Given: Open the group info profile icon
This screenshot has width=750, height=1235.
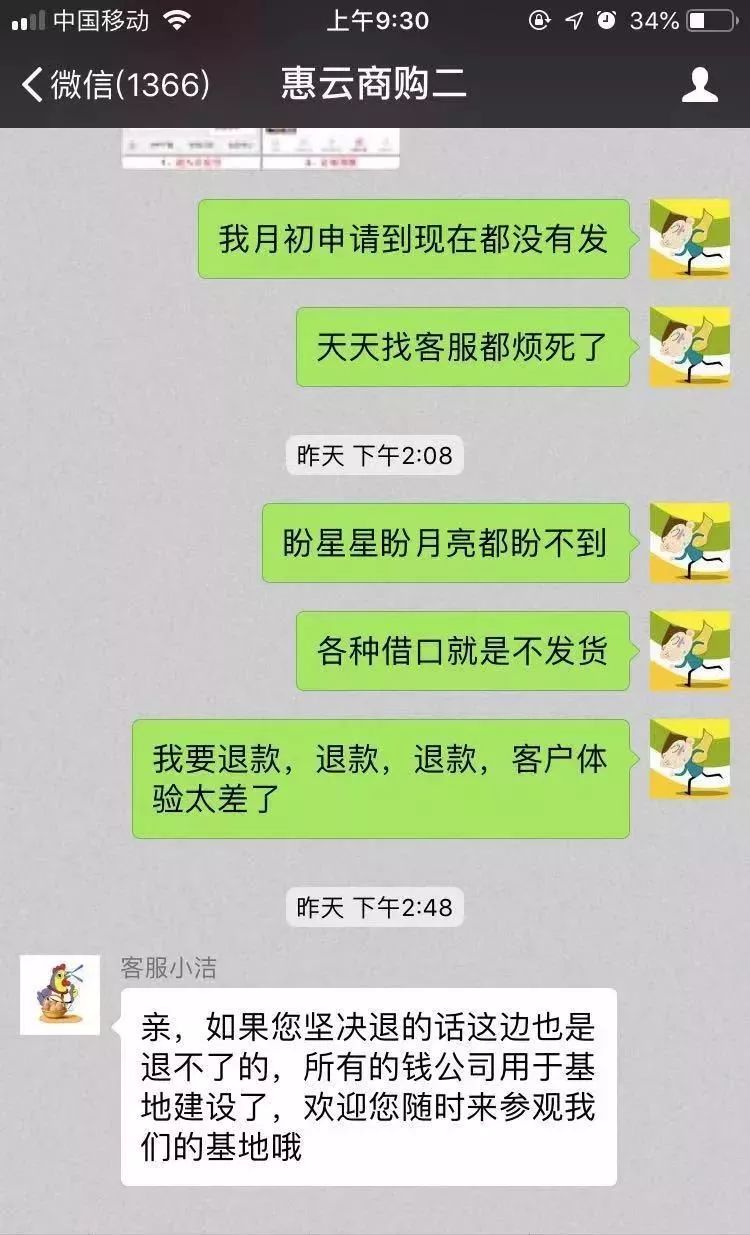Looking at the screenshot, I should [699, 85].
